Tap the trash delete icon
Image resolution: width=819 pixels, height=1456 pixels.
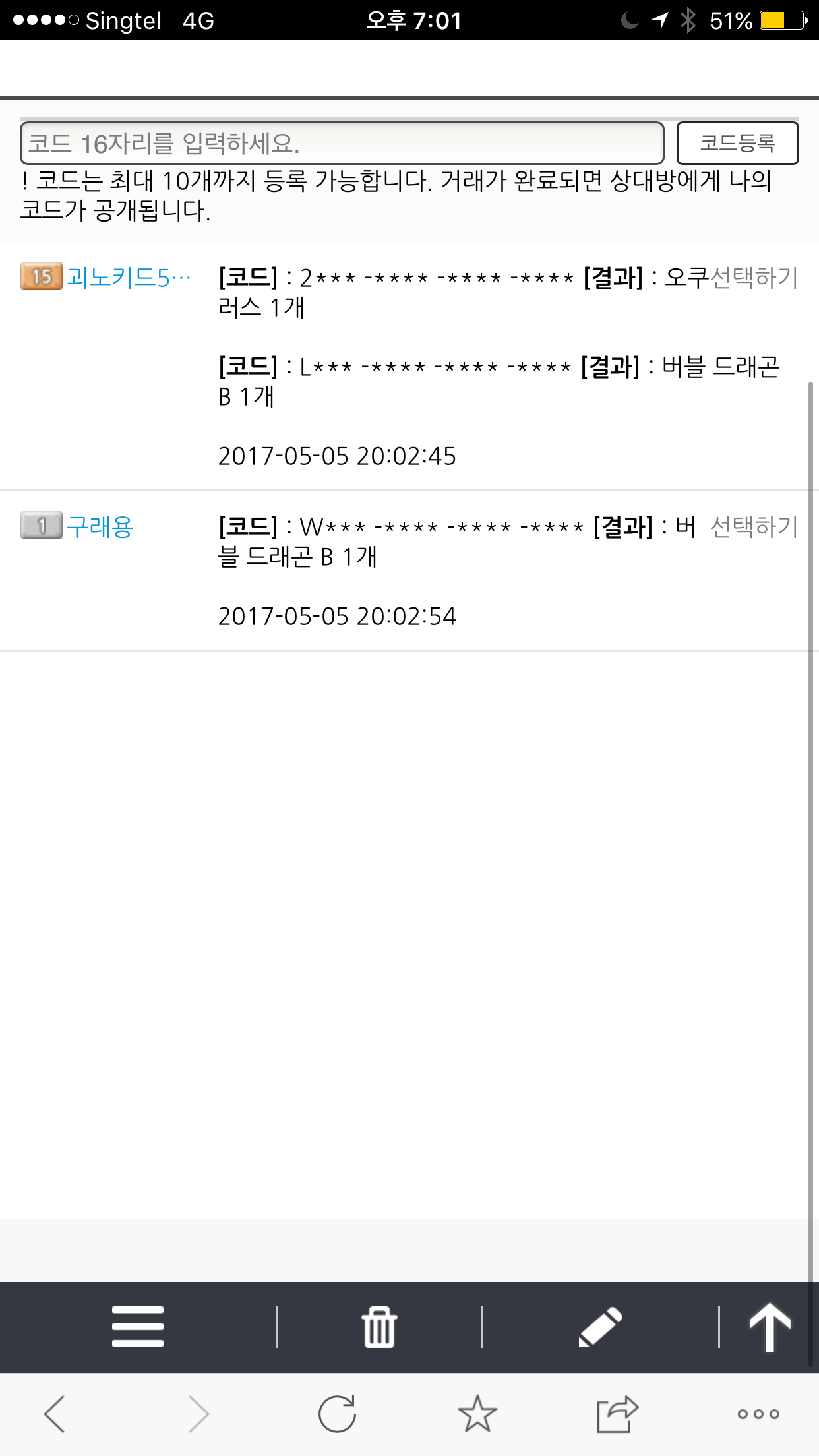(379, 1327)
